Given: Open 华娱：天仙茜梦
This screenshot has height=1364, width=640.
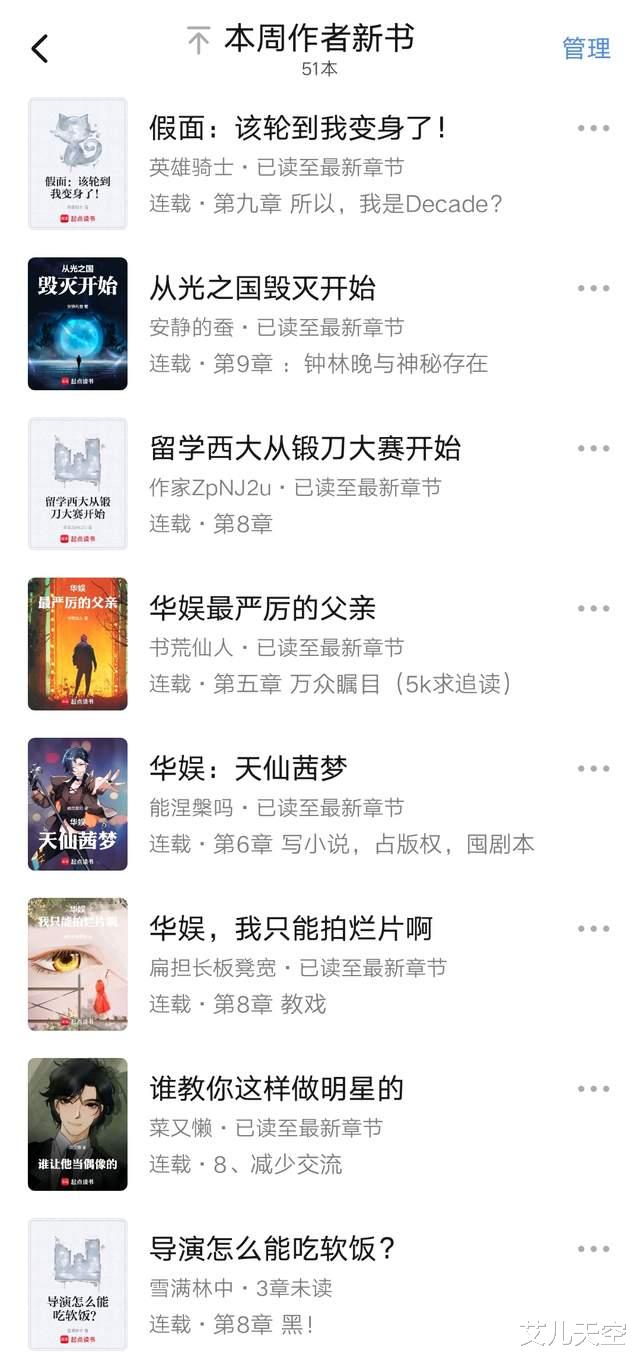Looking at the screenshot, I should click(x=248, y=768).
